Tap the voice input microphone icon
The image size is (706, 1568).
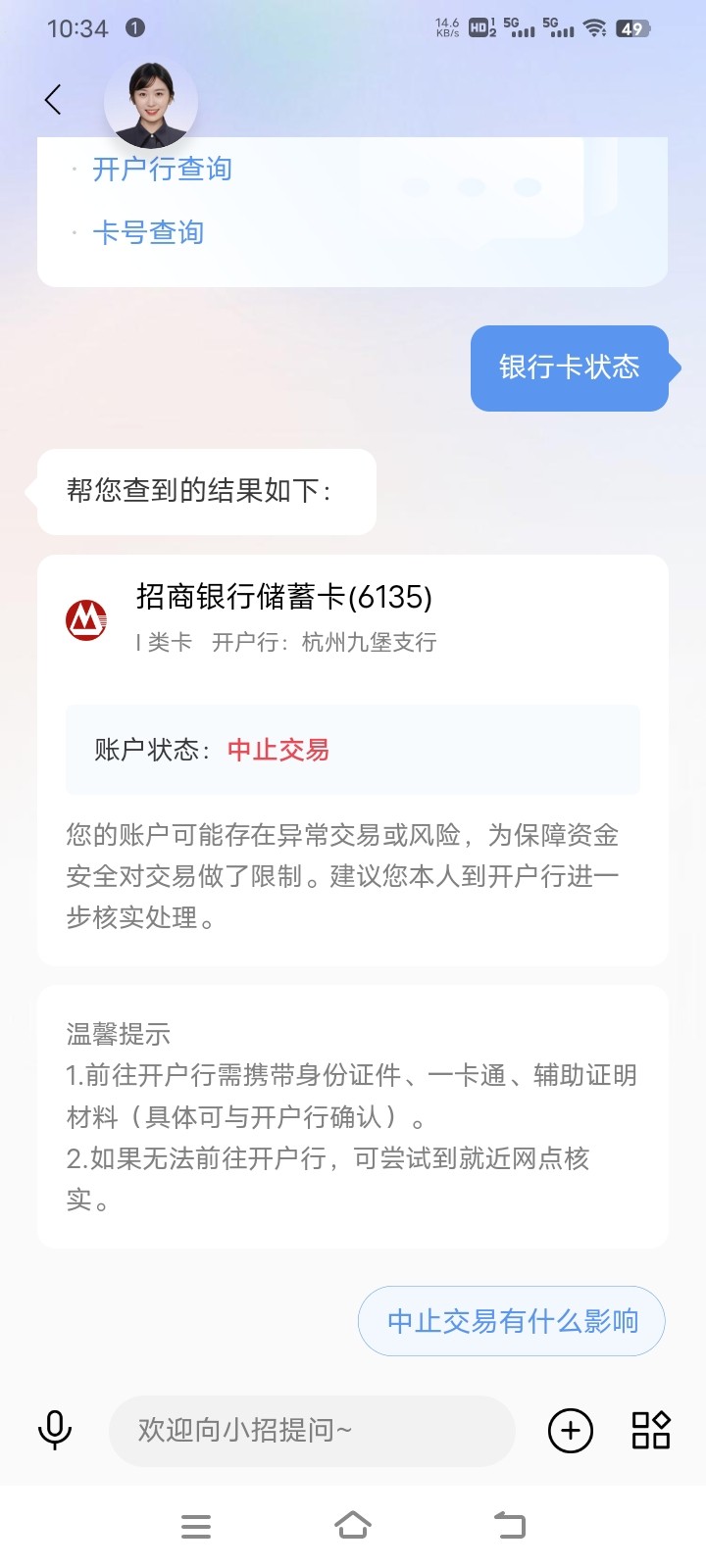pos(55,1431)
